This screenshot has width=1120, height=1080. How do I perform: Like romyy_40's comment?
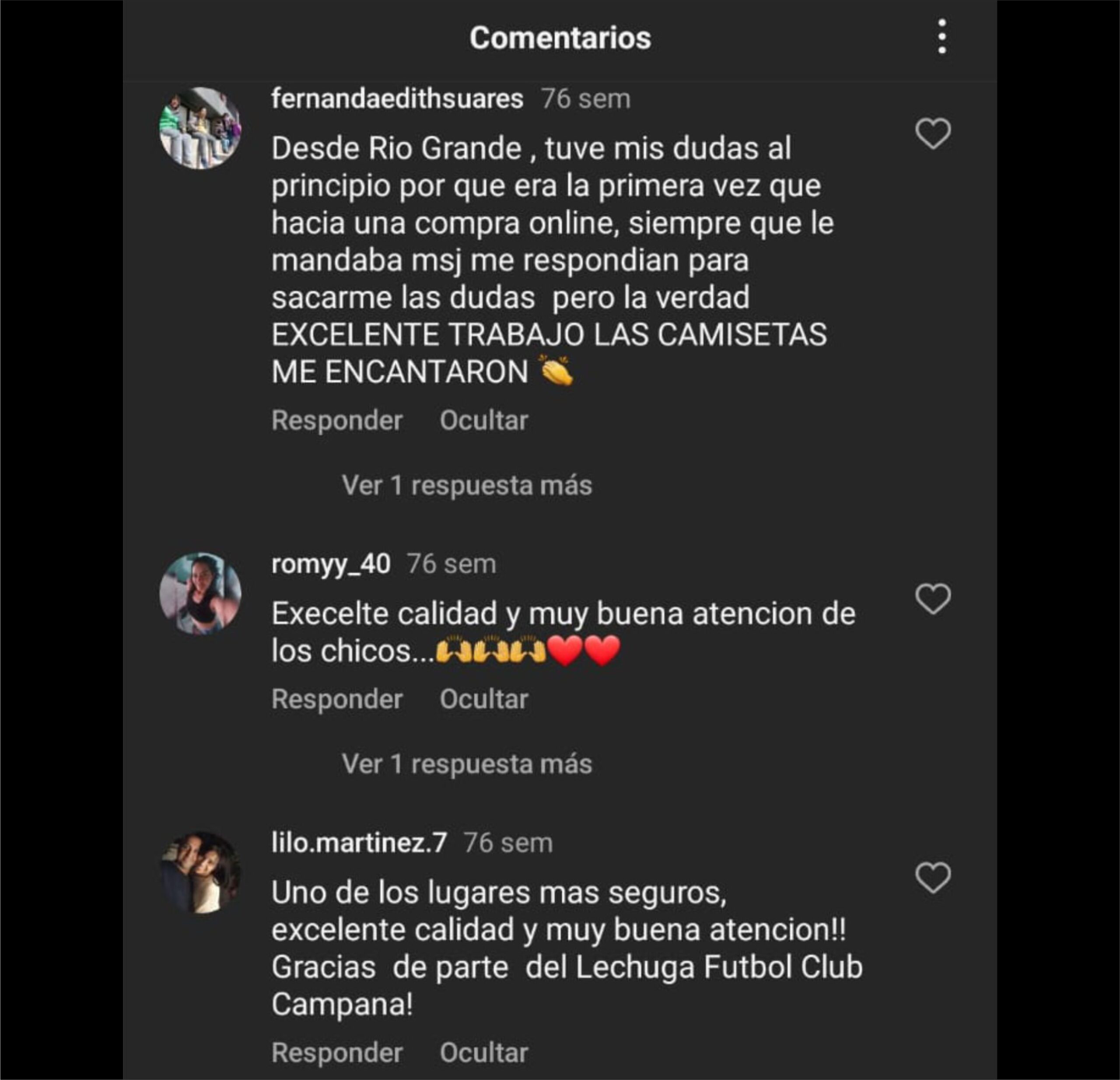tap(933, 599)
